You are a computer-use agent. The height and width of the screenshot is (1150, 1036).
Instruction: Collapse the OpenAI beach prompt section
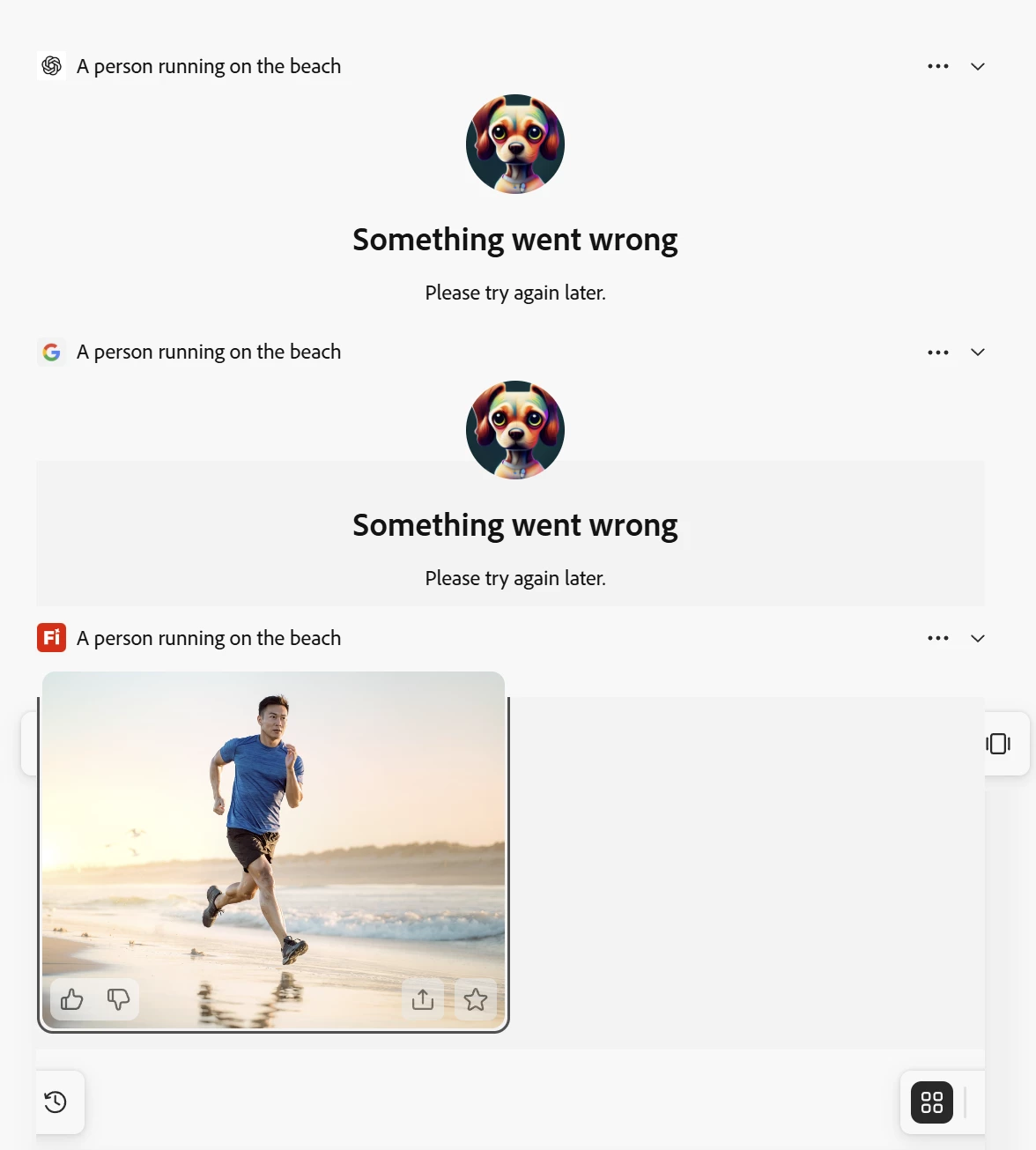coord(978,66)
